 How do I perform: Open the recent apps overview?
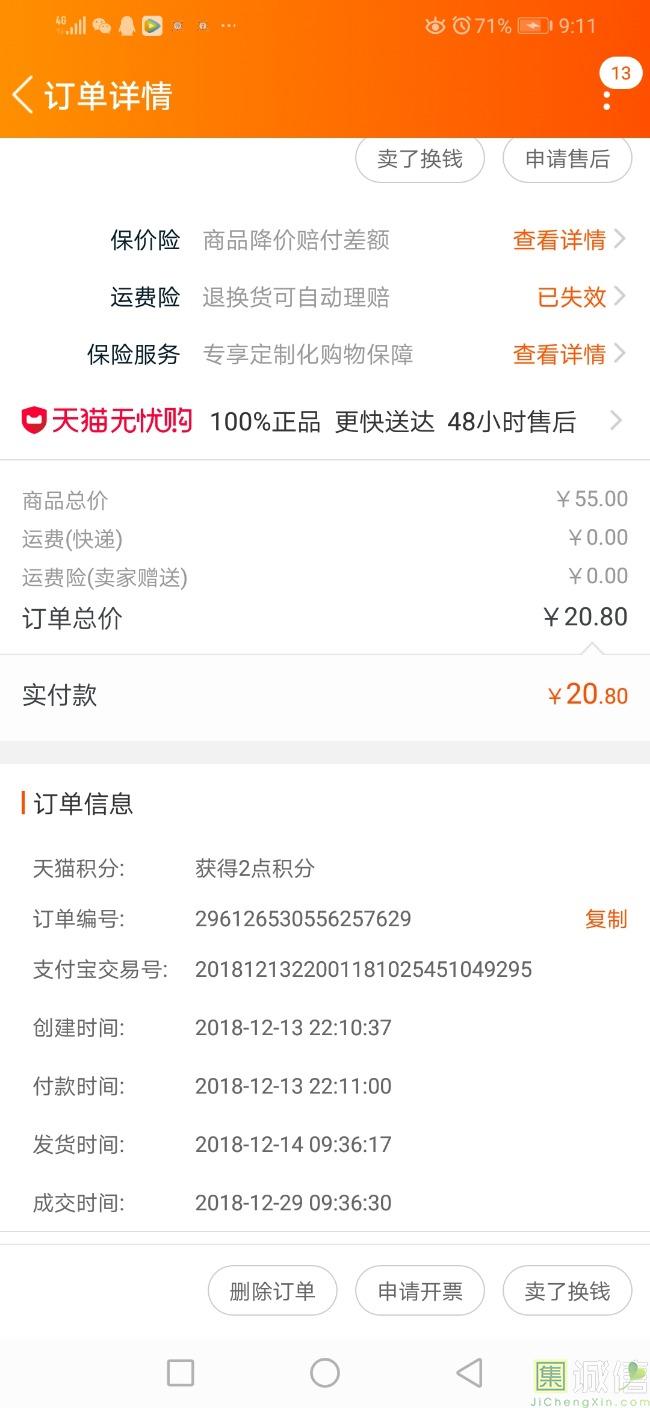pos(180,1373)
